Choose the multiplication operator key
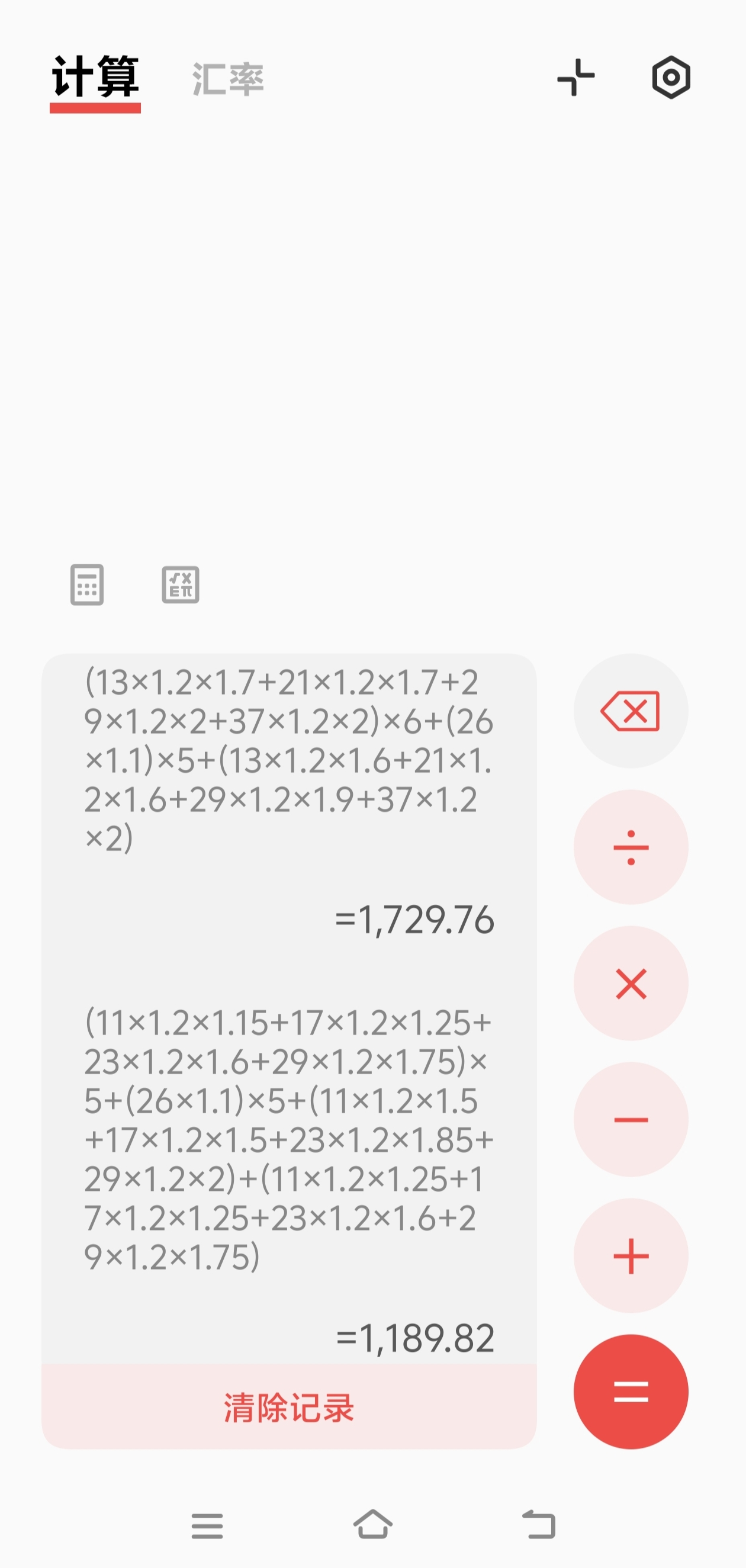The width and height of the screenshot is (746, 1568). coord(631,984)
